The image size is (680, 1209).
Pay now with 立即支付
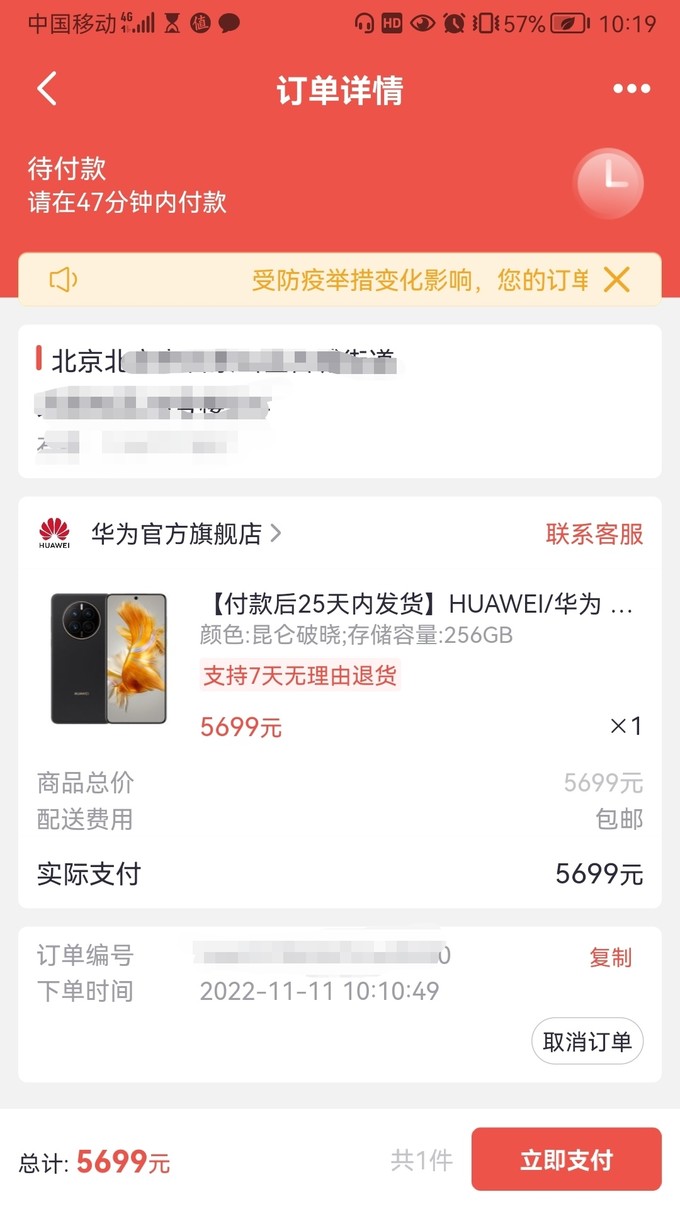click(x=566, y=1159)
